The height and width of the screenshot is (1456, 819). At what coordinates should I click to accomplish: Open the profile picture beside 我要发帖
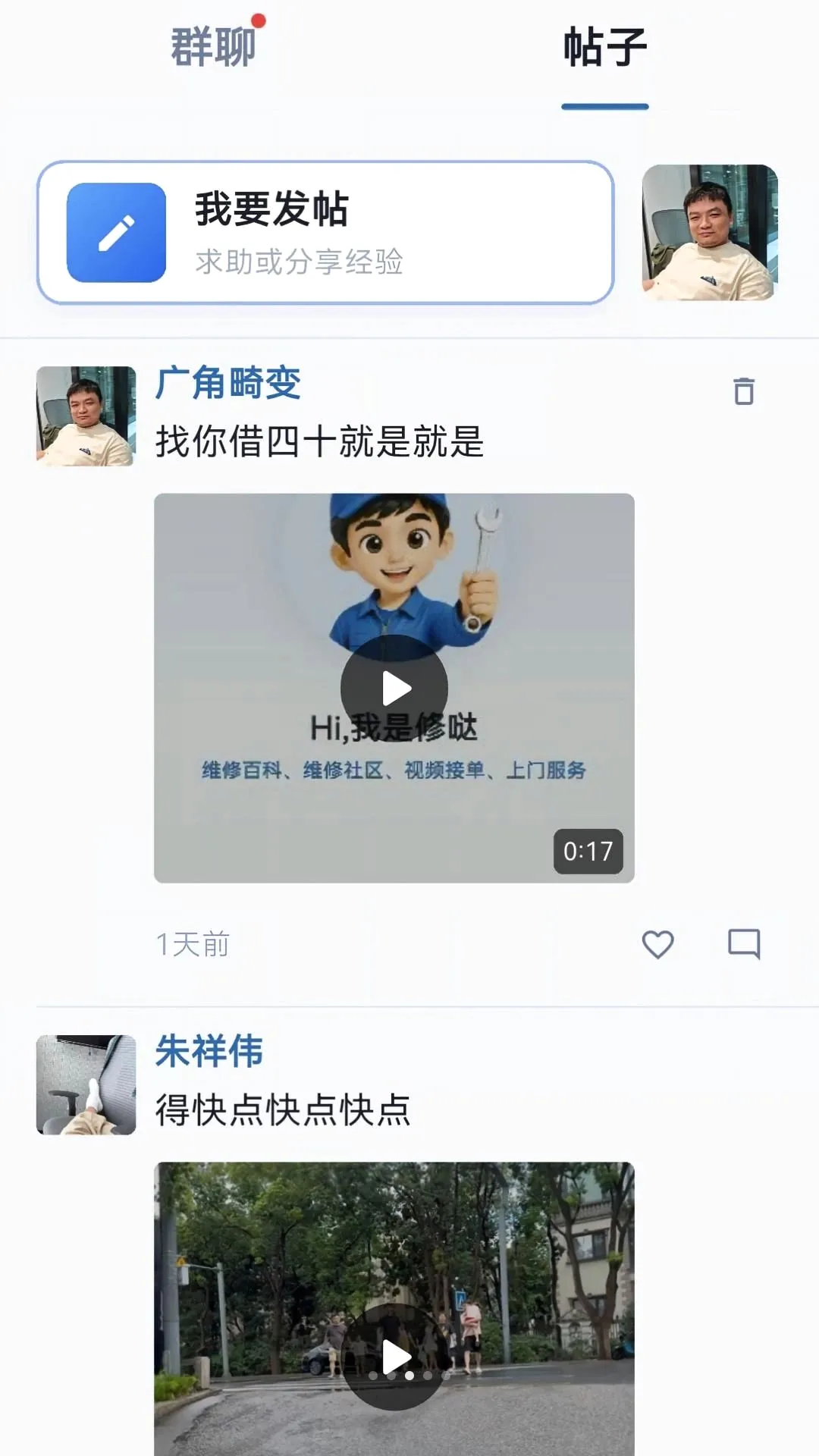710,233
